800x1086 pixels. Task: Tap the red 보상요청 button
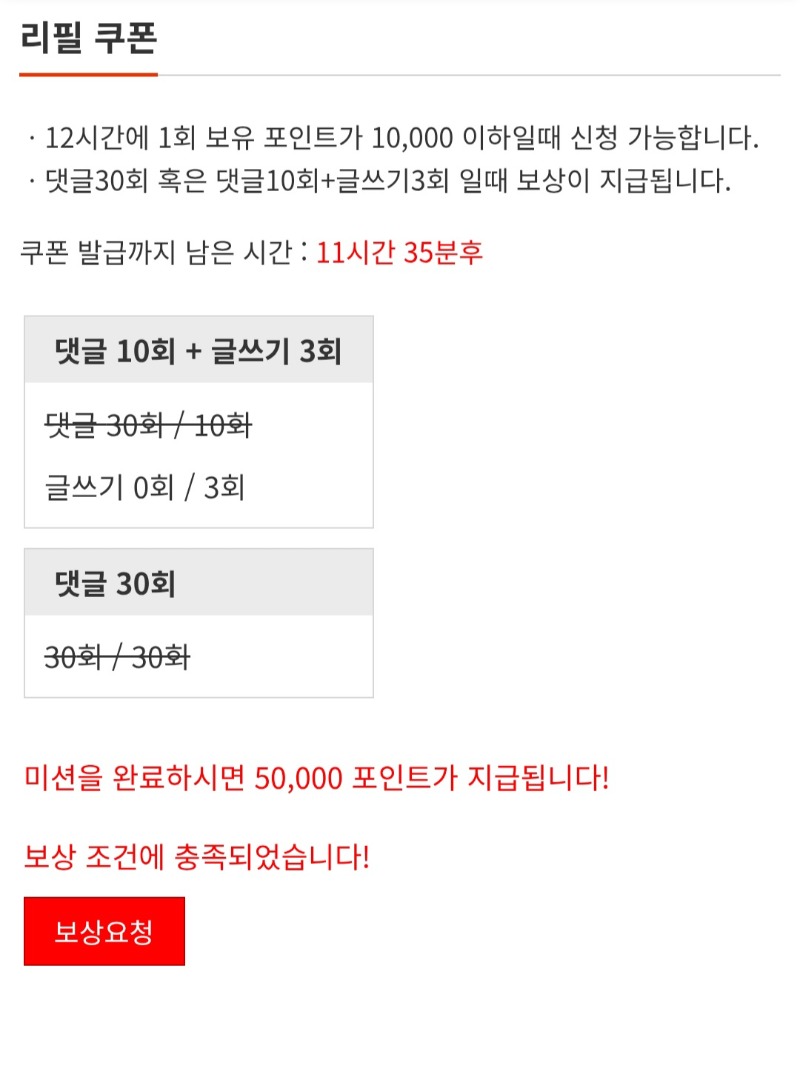pos(104,931)
